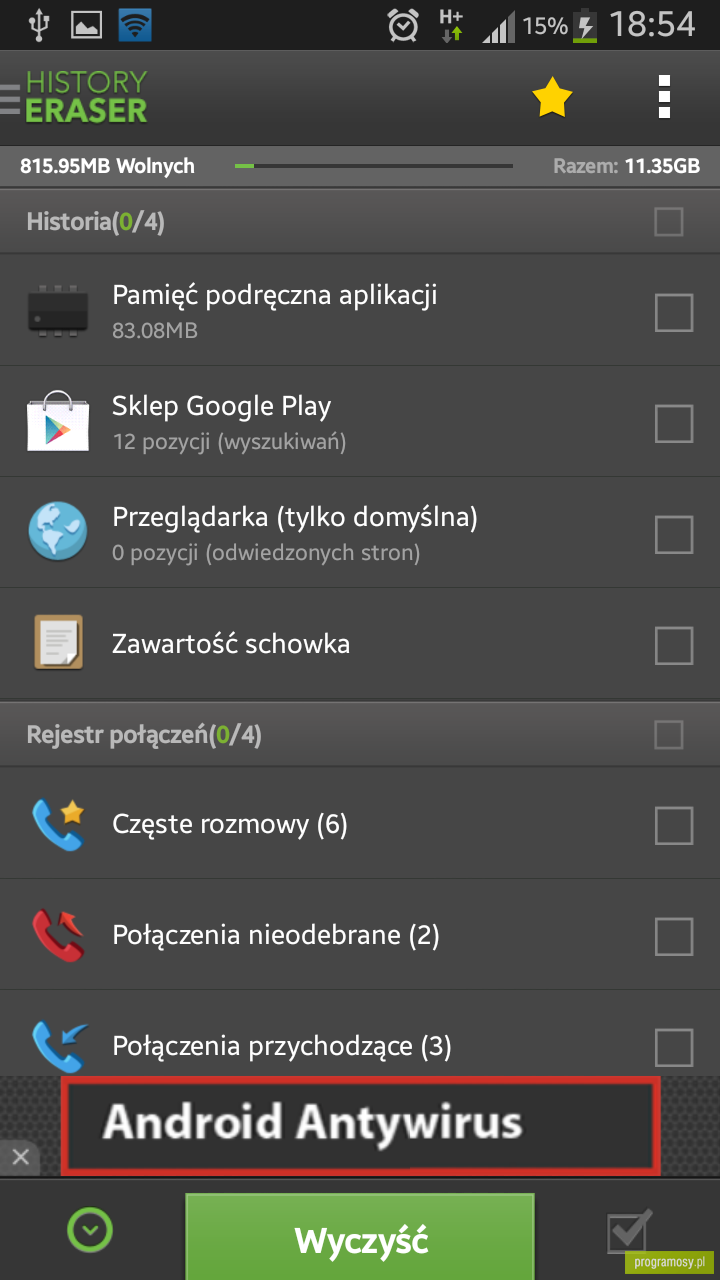Toggle the select-all checkmark at bottom
The width and height of the screenshot is (720, 1280).
tap(629, 1231)
